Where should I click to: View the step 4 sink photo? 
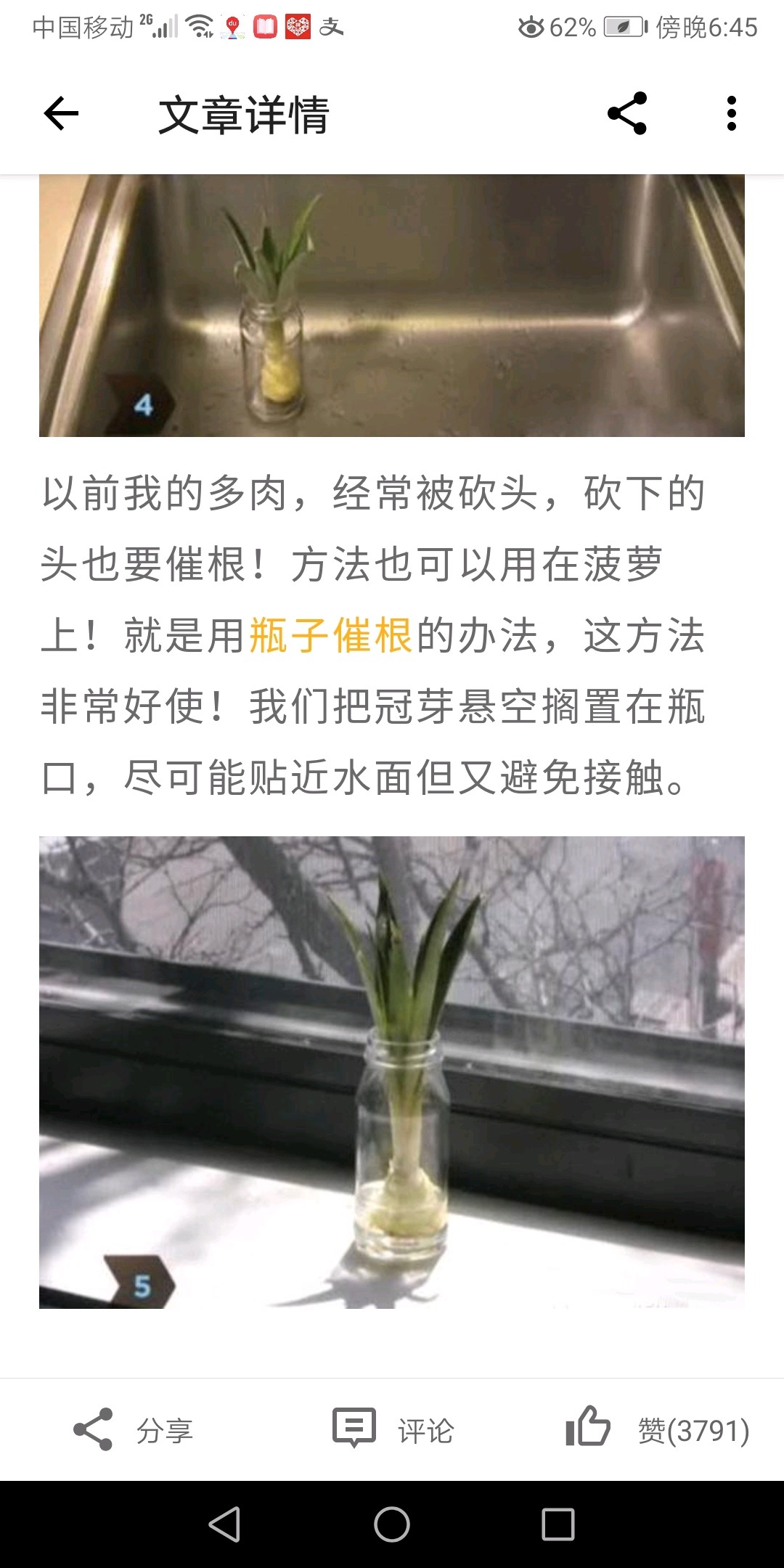[x=392, y=306]
